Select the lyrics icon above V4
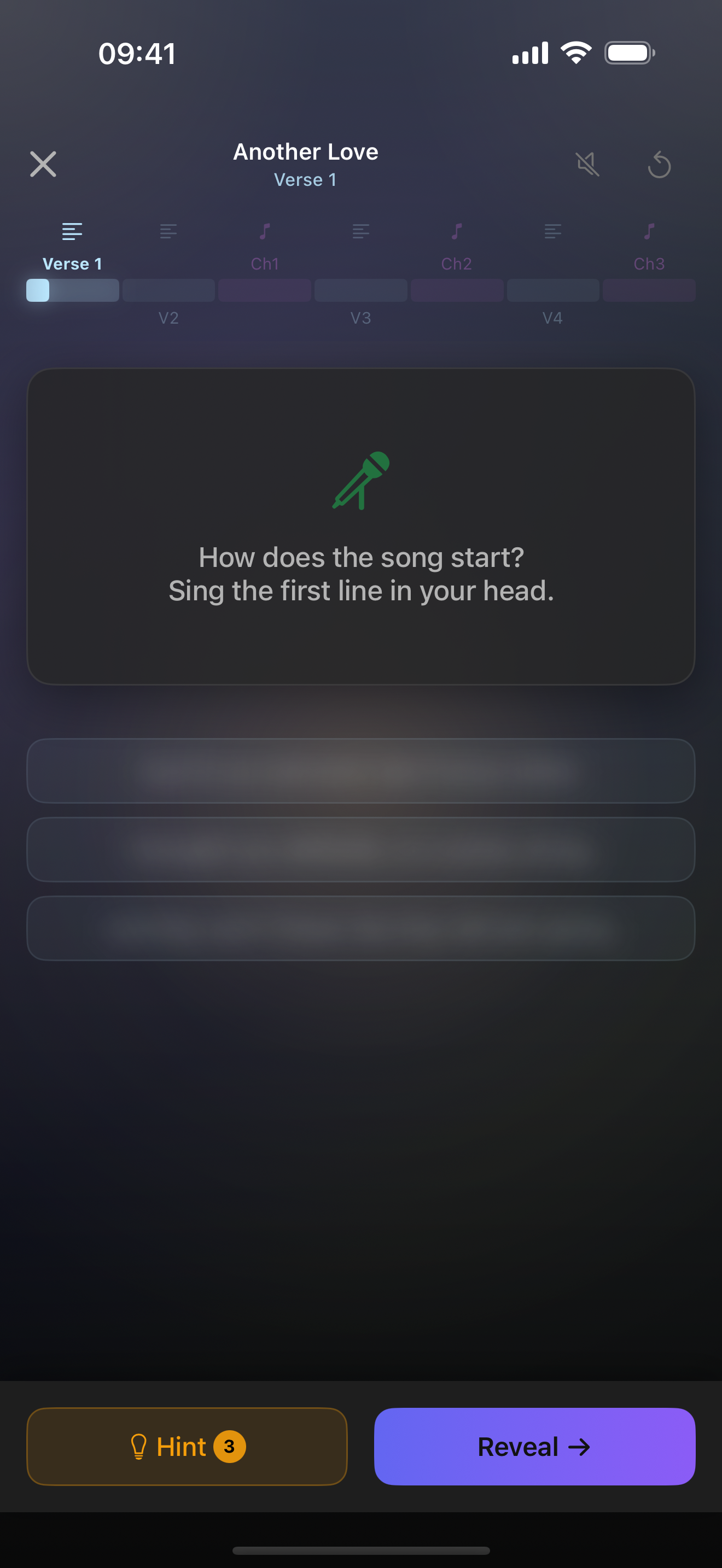722x1568 pixels. click(553, 232)
